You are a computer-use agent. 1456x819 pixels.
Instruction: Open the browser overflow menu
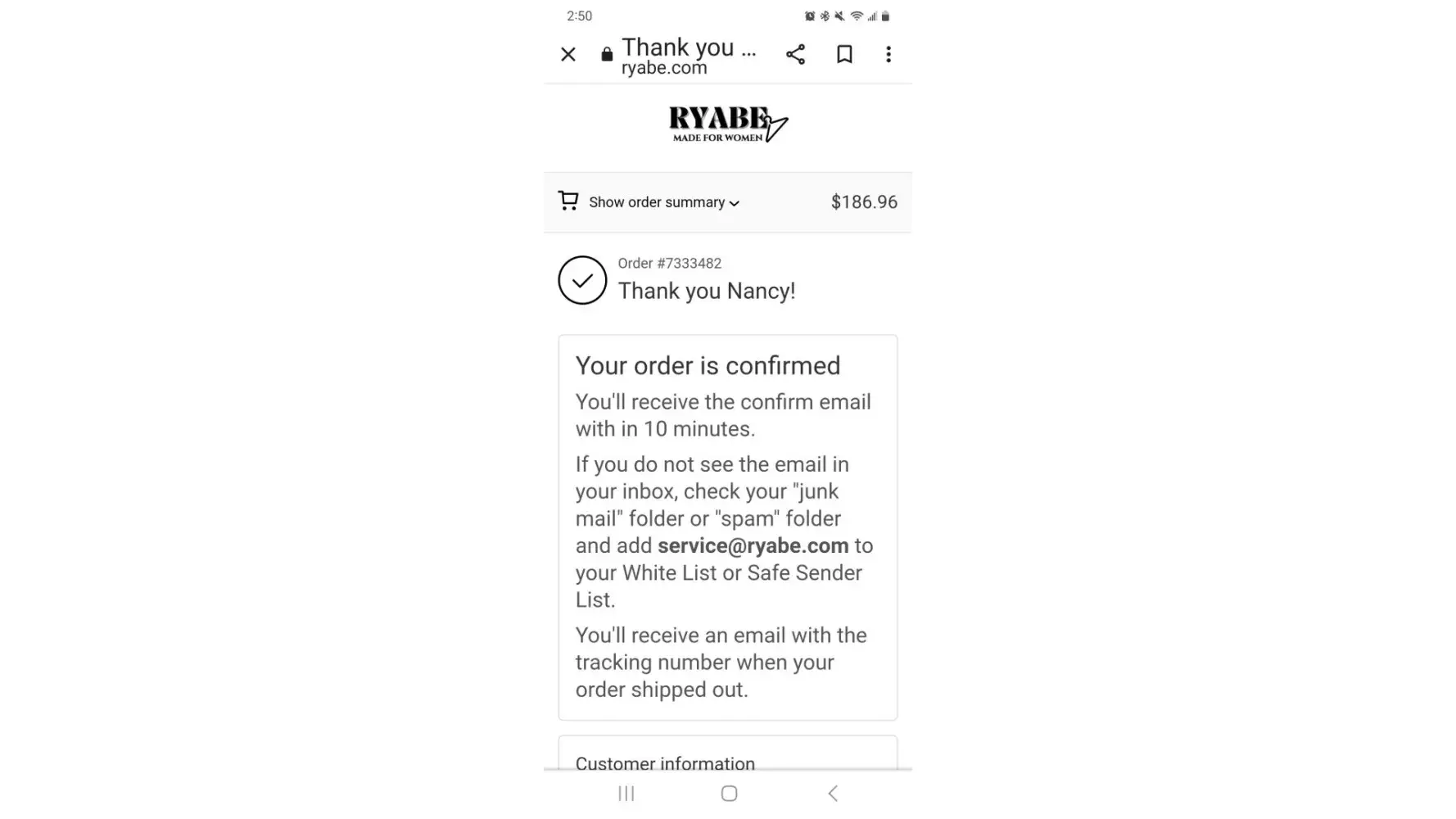(x=889, y=55)
